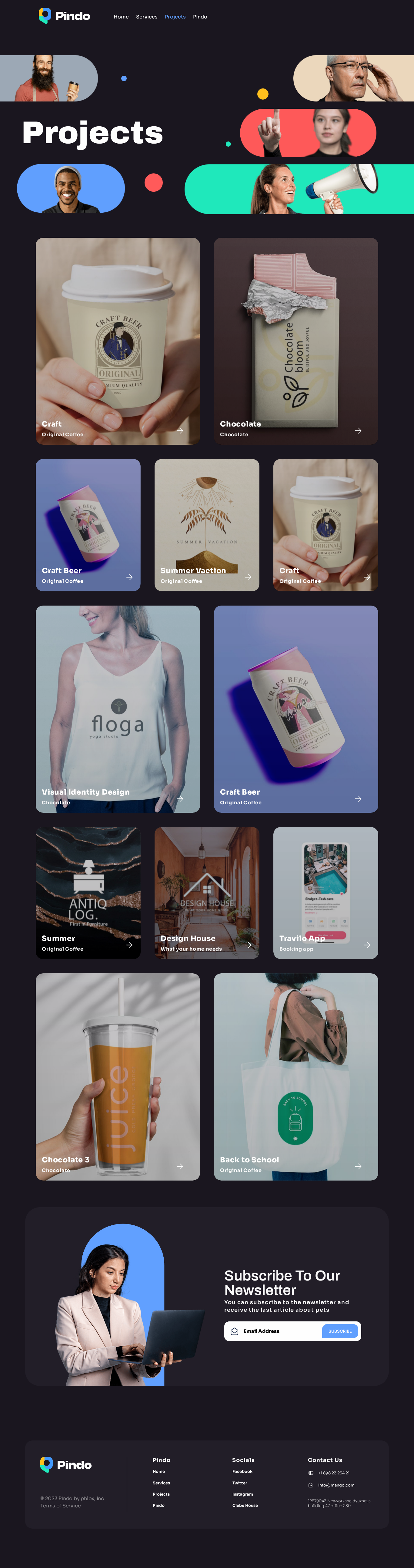View the Design House project
The height and width of the screenshot is (1568, 414).
(x=206, y=892)
